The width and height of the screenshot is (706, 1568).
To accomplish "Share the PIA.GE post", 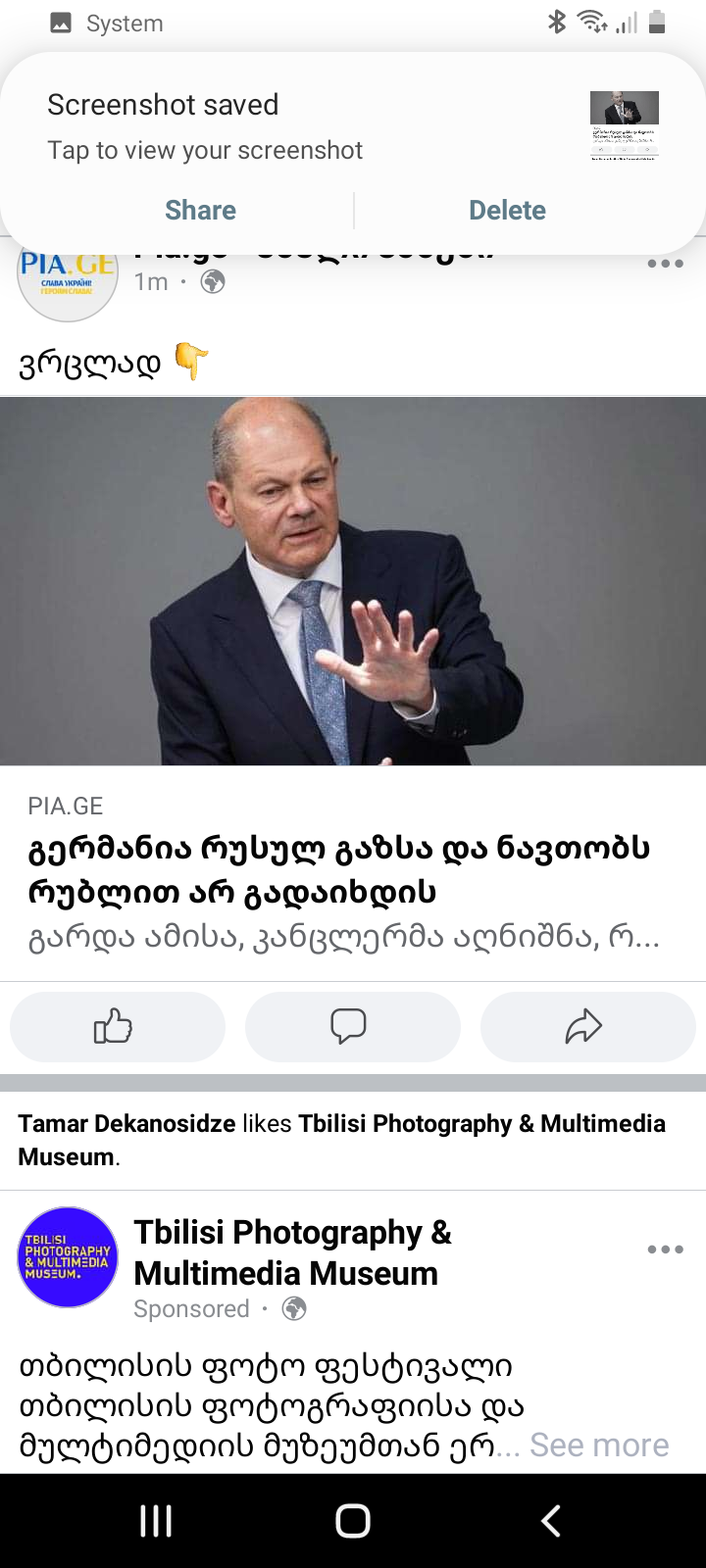I will point(586,1027).
